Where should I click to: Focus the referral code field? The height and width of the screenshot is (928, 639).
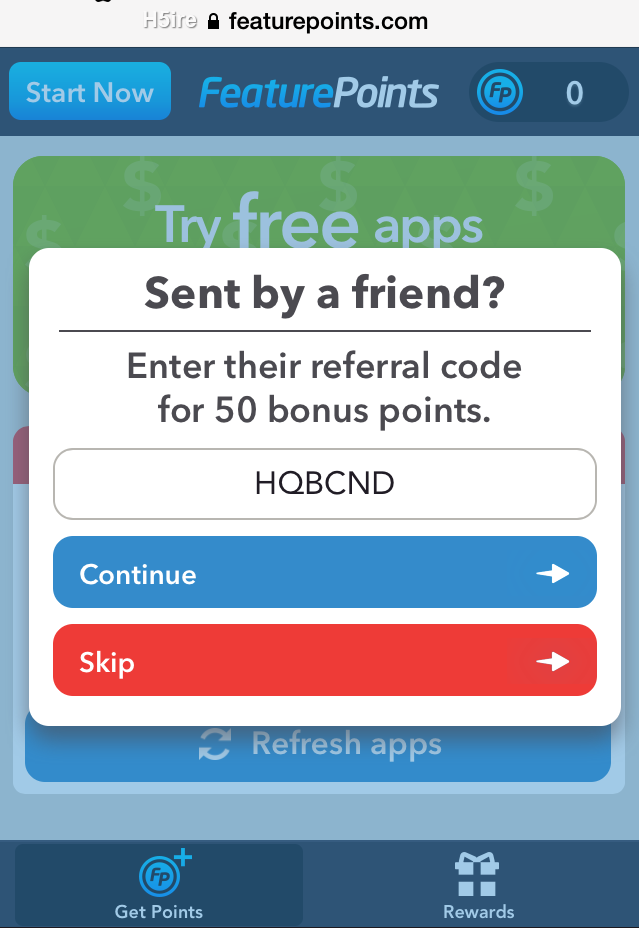click(325, 484)
